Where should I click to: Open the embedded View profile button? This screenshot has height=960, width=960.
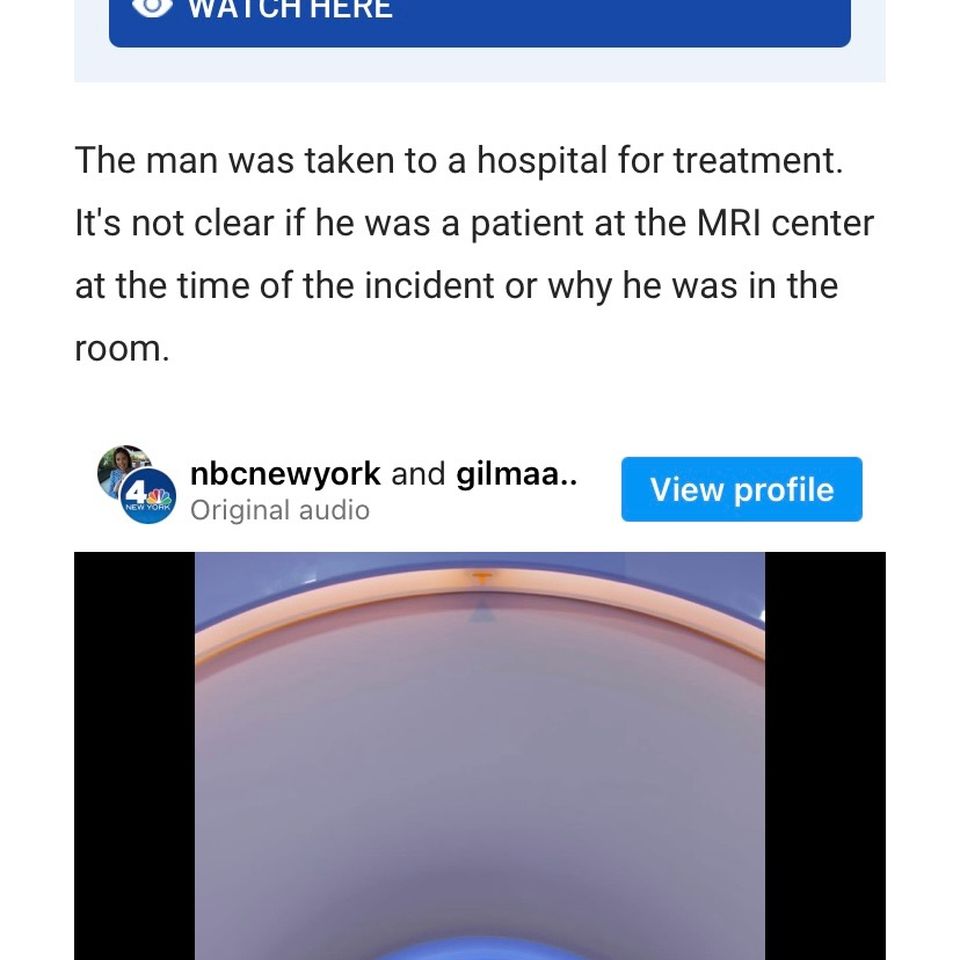[741, 489]
